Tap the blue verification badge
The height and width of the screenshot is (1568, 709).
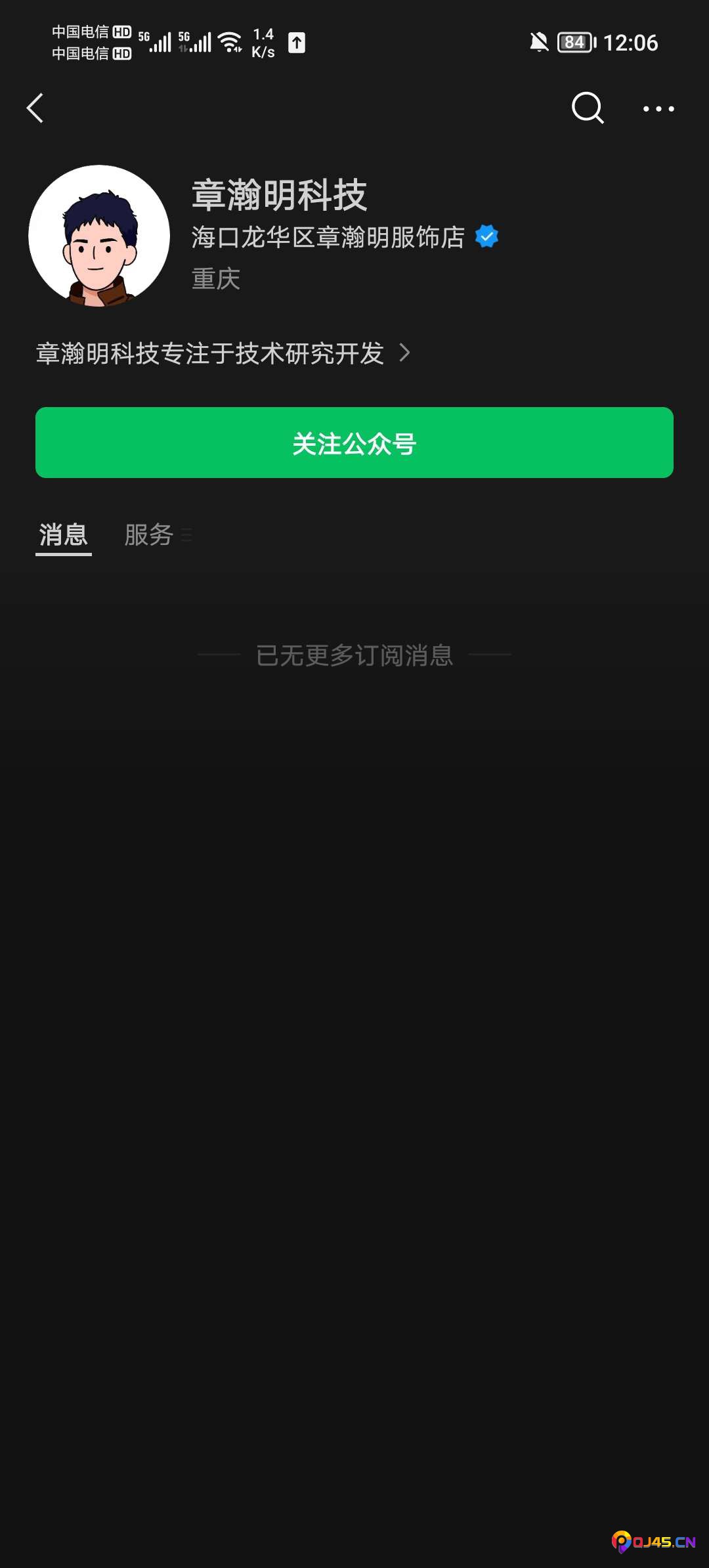[x=486, y=236]
